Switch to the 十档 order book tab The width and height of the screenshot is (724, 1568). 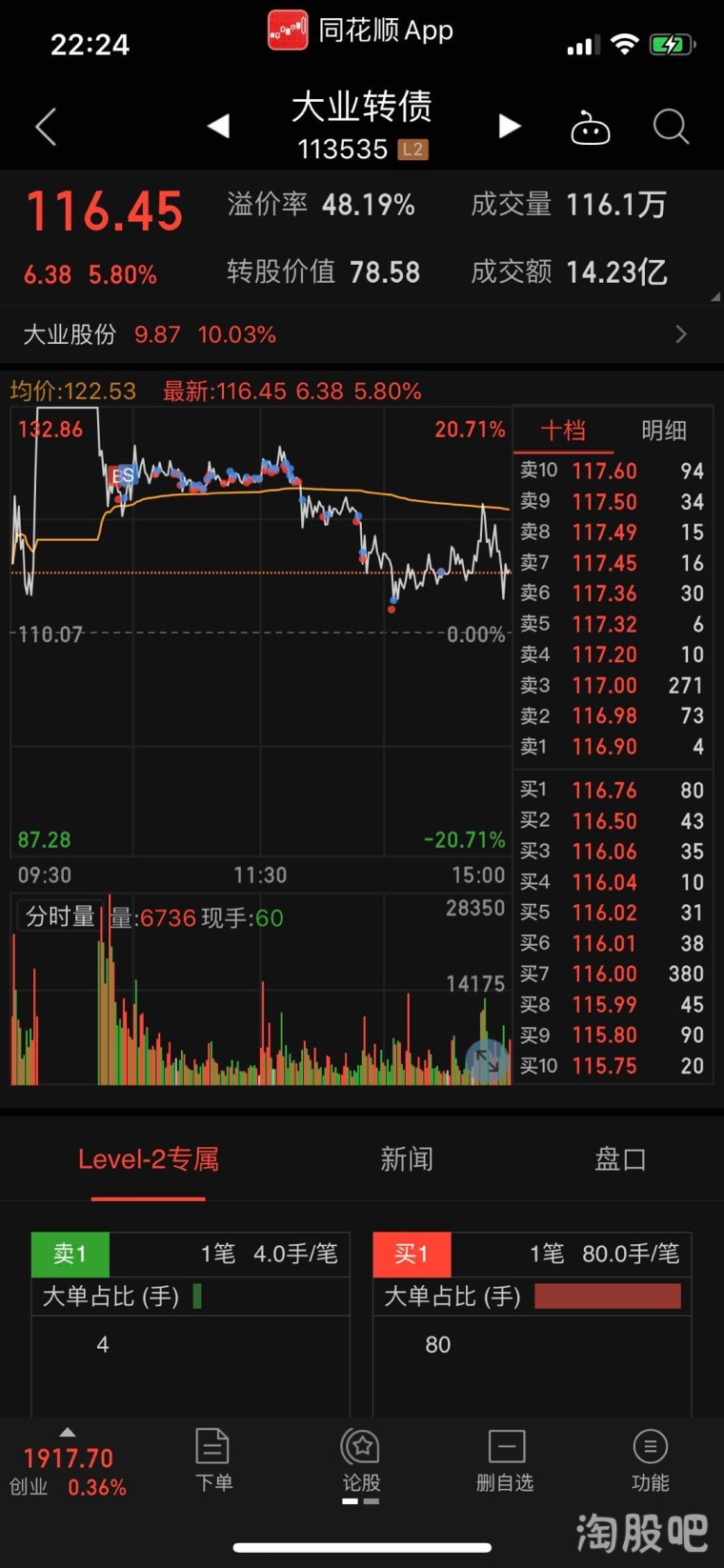(x=563, y=431)
